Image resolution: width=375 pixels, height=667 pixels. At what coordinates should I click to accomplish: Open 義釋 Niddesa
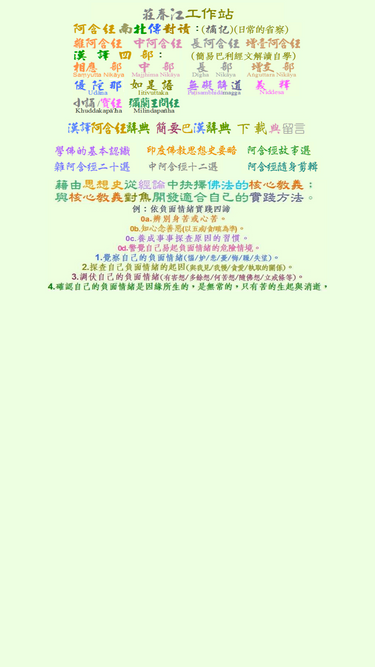pyautogui.click(x=272, y=87)
